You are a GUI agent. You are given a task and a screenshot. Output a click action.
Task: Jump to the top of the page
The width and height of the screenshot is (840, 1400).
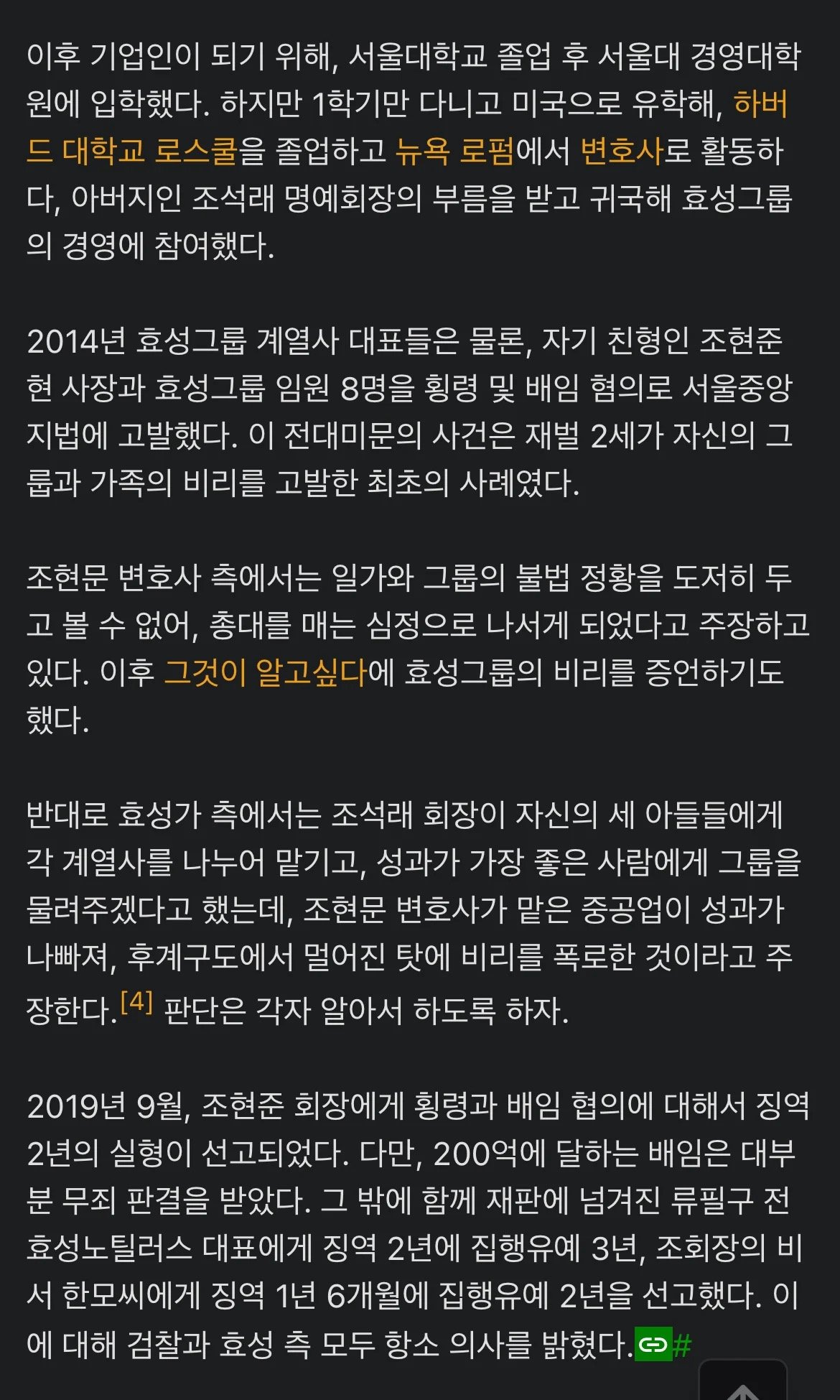742,1384
